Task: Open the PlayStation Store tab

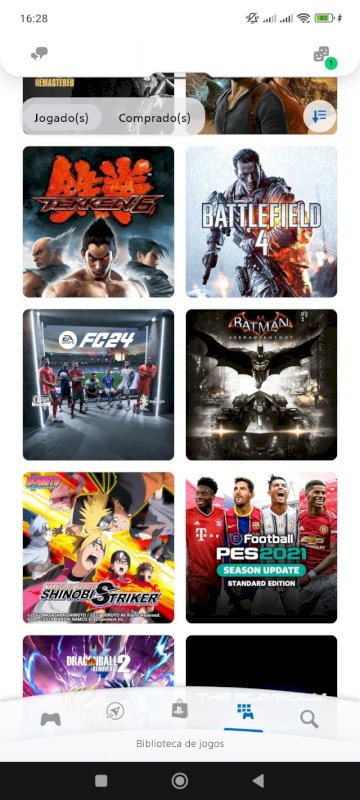Action: pyautogui.click(x=179, y=710)
